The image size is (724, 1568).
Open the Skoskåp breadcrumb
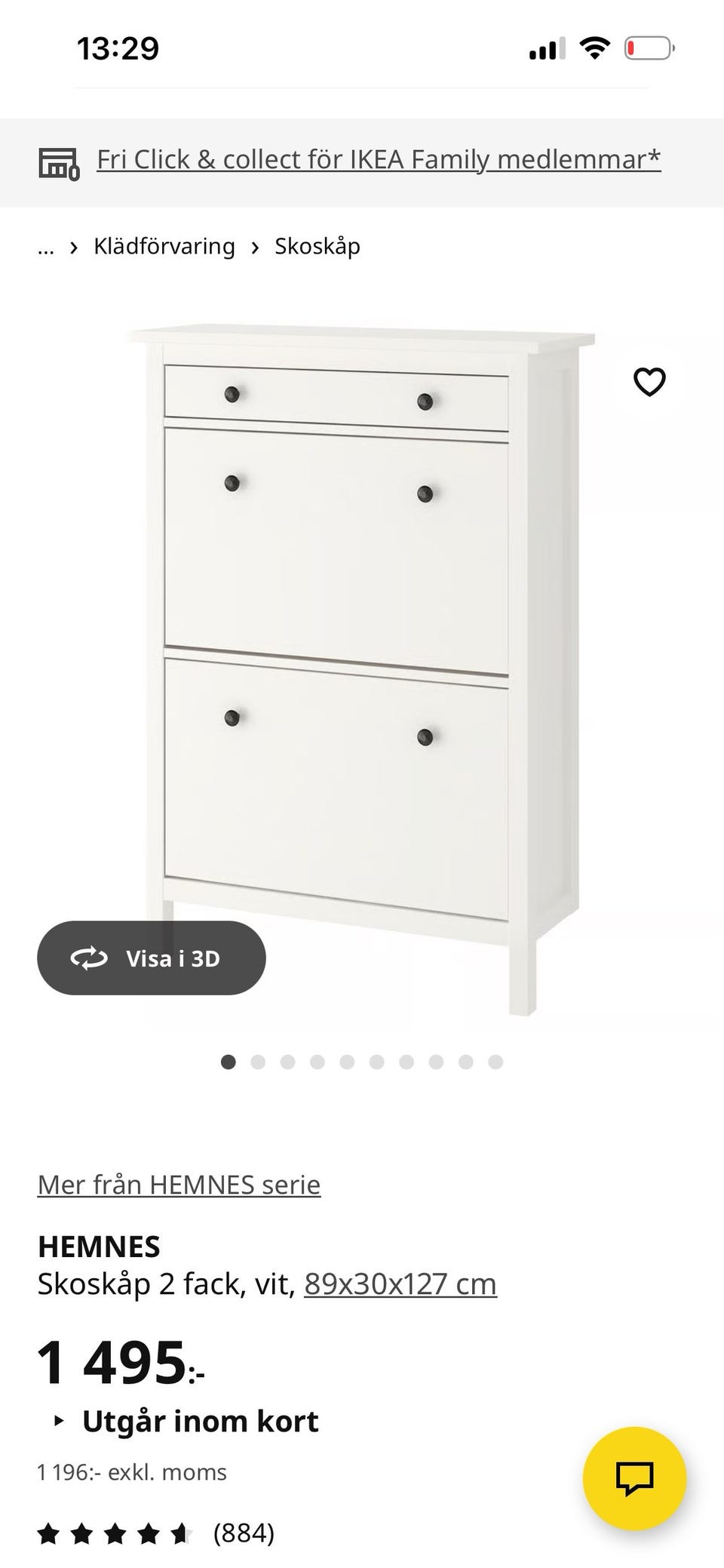click(x=317, y=247)
